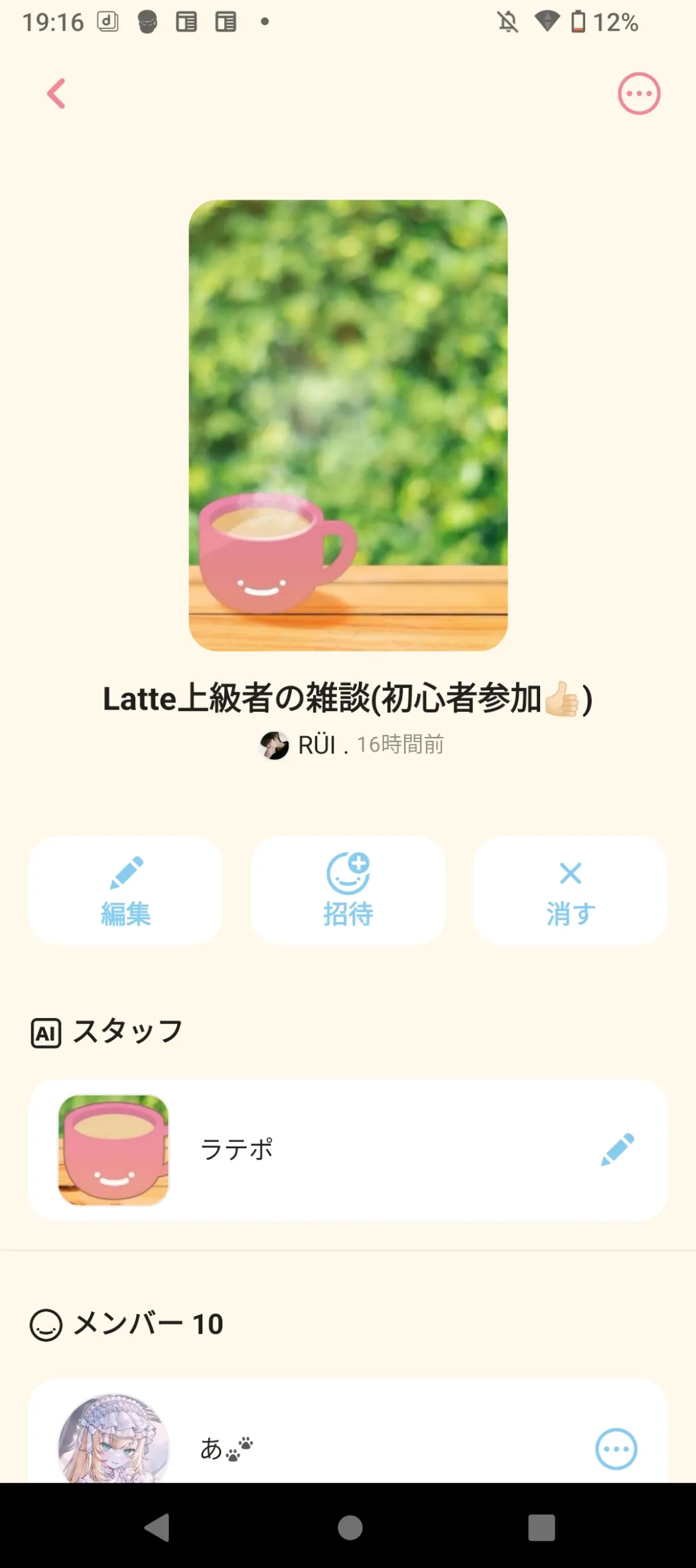Show recent apps

point(541,1528)
